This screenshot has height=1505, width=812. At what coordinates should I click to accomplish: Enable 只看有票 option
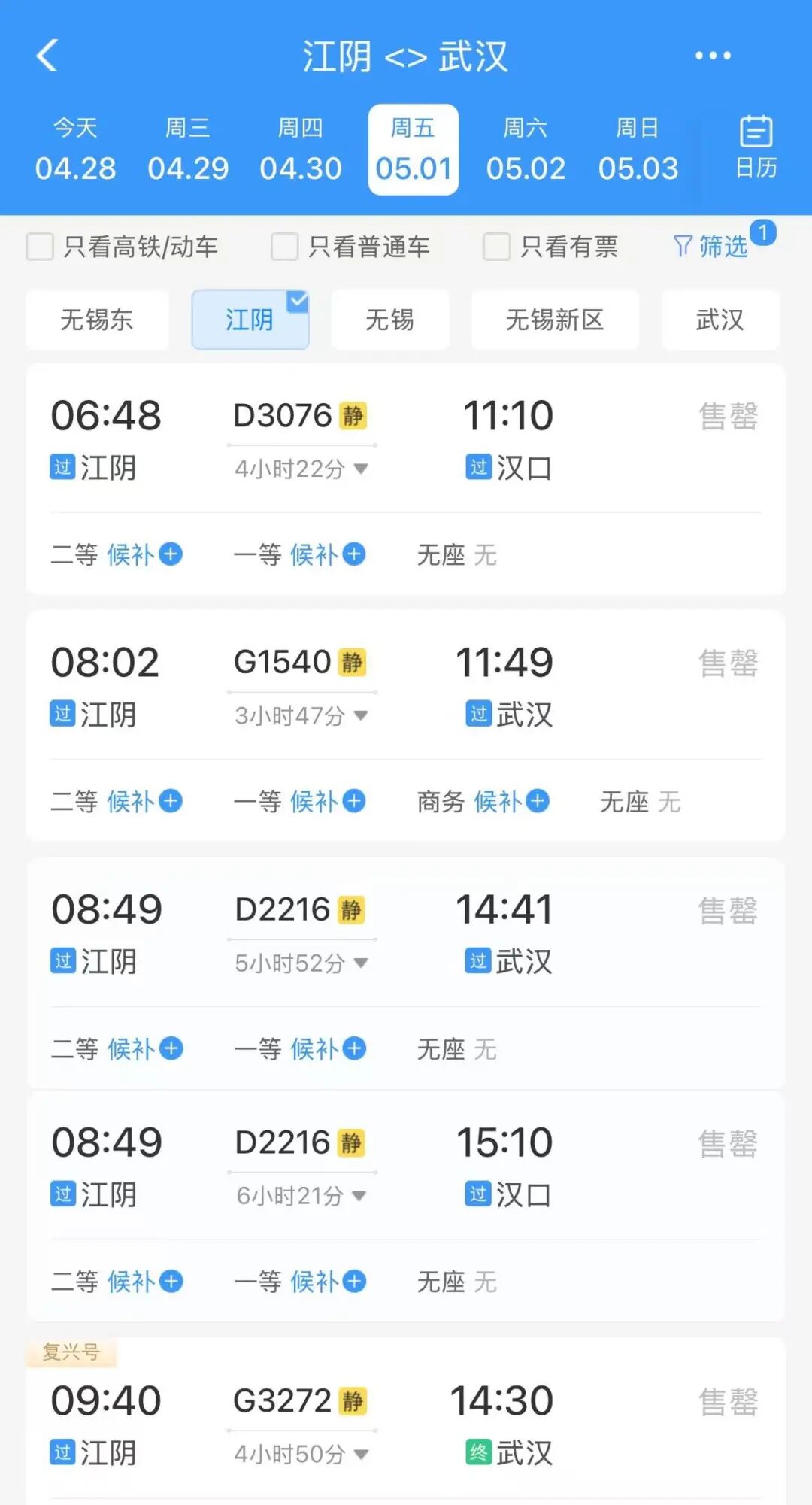pyautogui.click(x=496, y=247)
